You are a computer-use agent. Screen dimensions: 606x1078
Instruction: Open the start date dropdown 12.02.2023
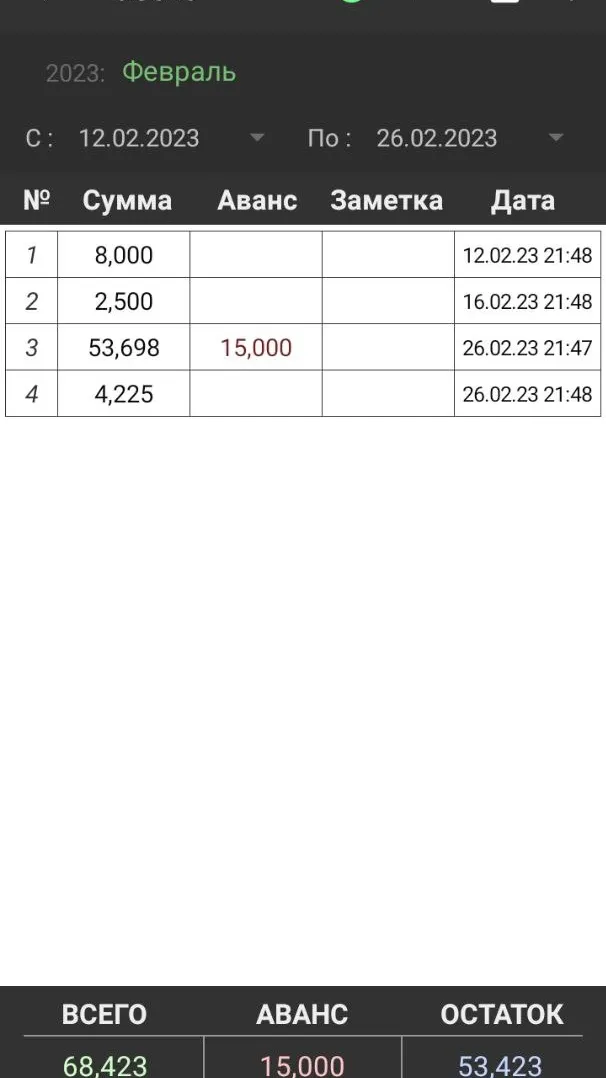coord(168,138)
